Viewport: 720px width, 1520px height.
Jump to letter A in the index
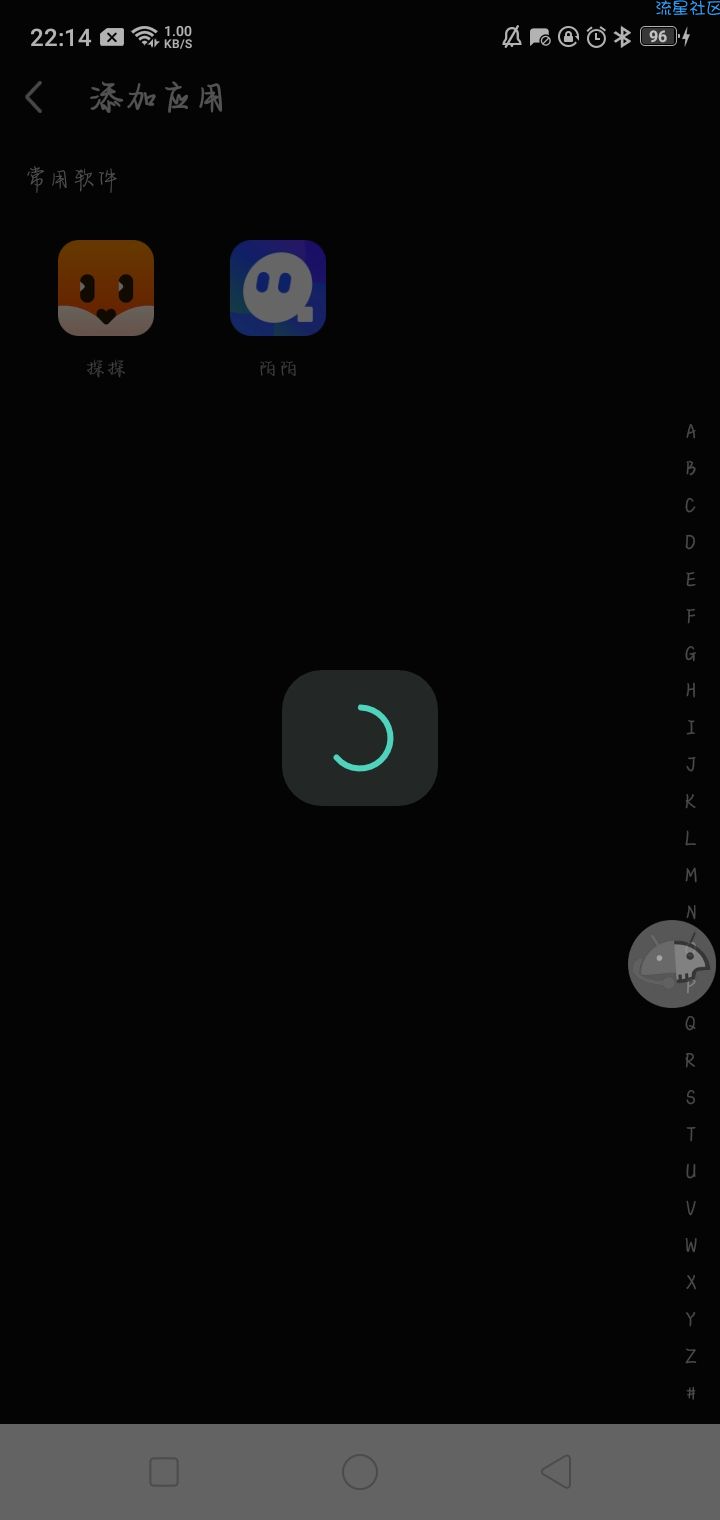[x=690, y=432]
